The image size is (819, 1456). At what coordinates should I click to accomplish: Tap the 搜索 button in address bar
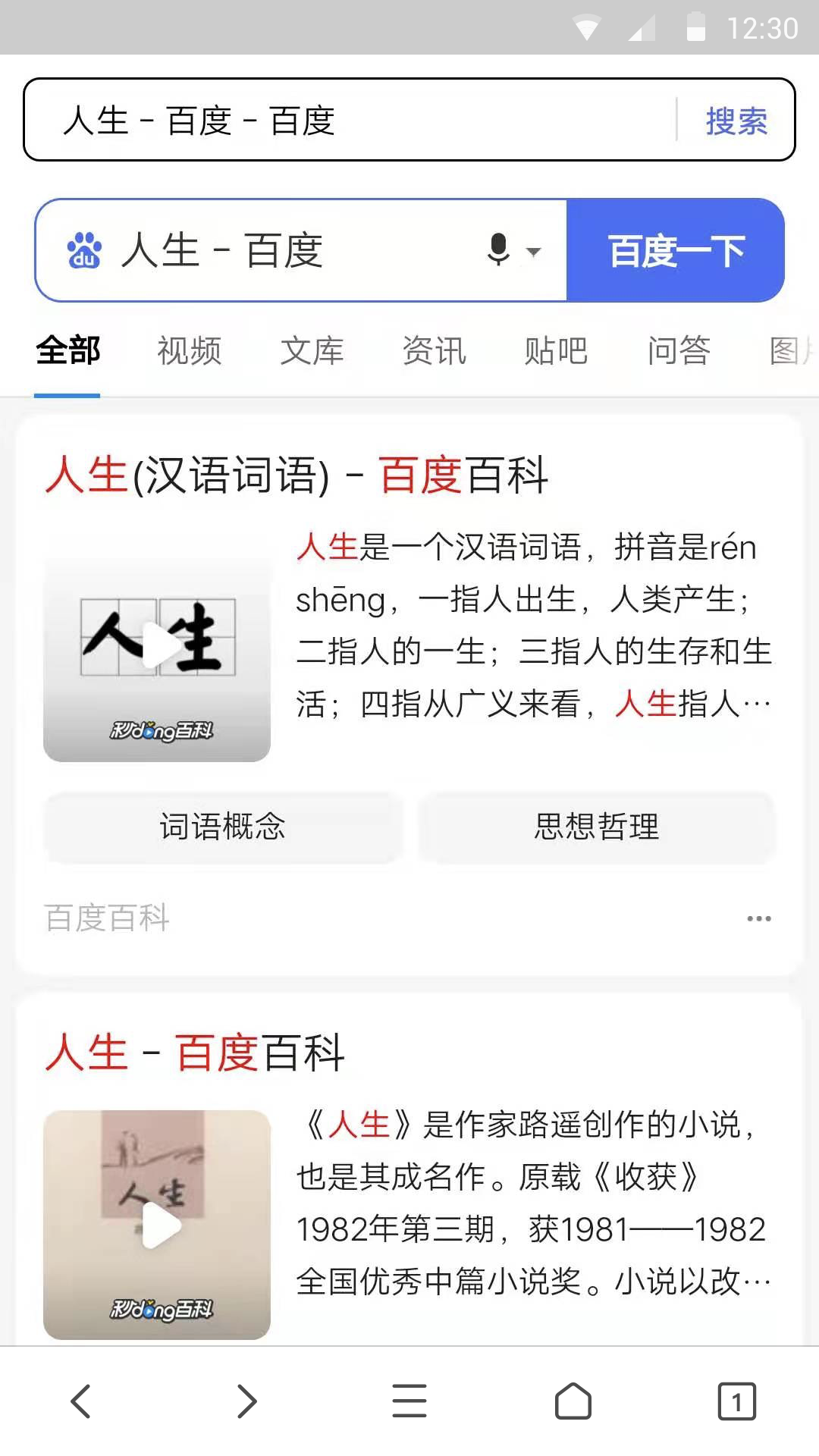(x=736, y=121)
